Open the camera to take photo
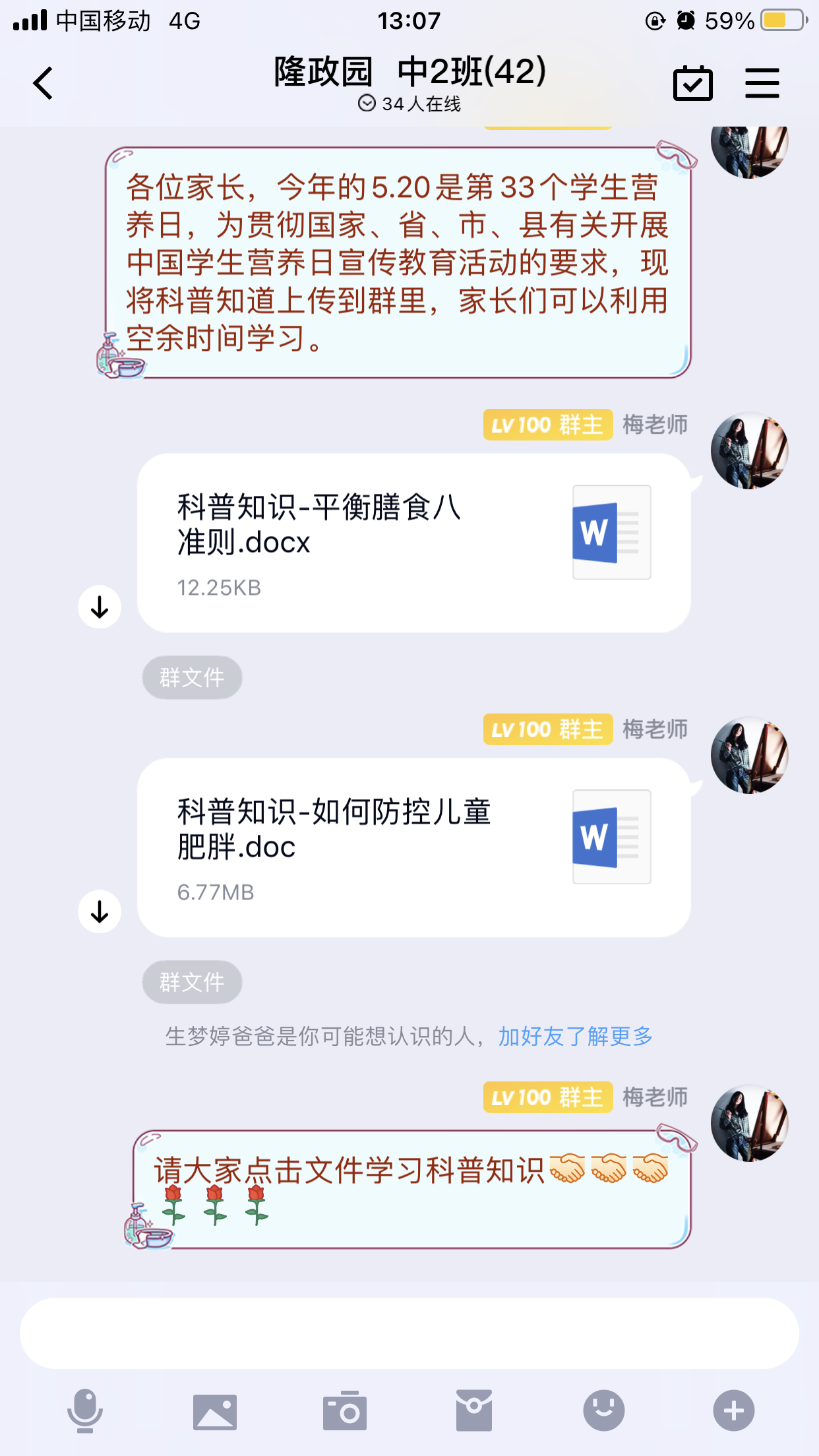The width and height of the screenshot is (819, 1456). click(x=344, y=1411)
